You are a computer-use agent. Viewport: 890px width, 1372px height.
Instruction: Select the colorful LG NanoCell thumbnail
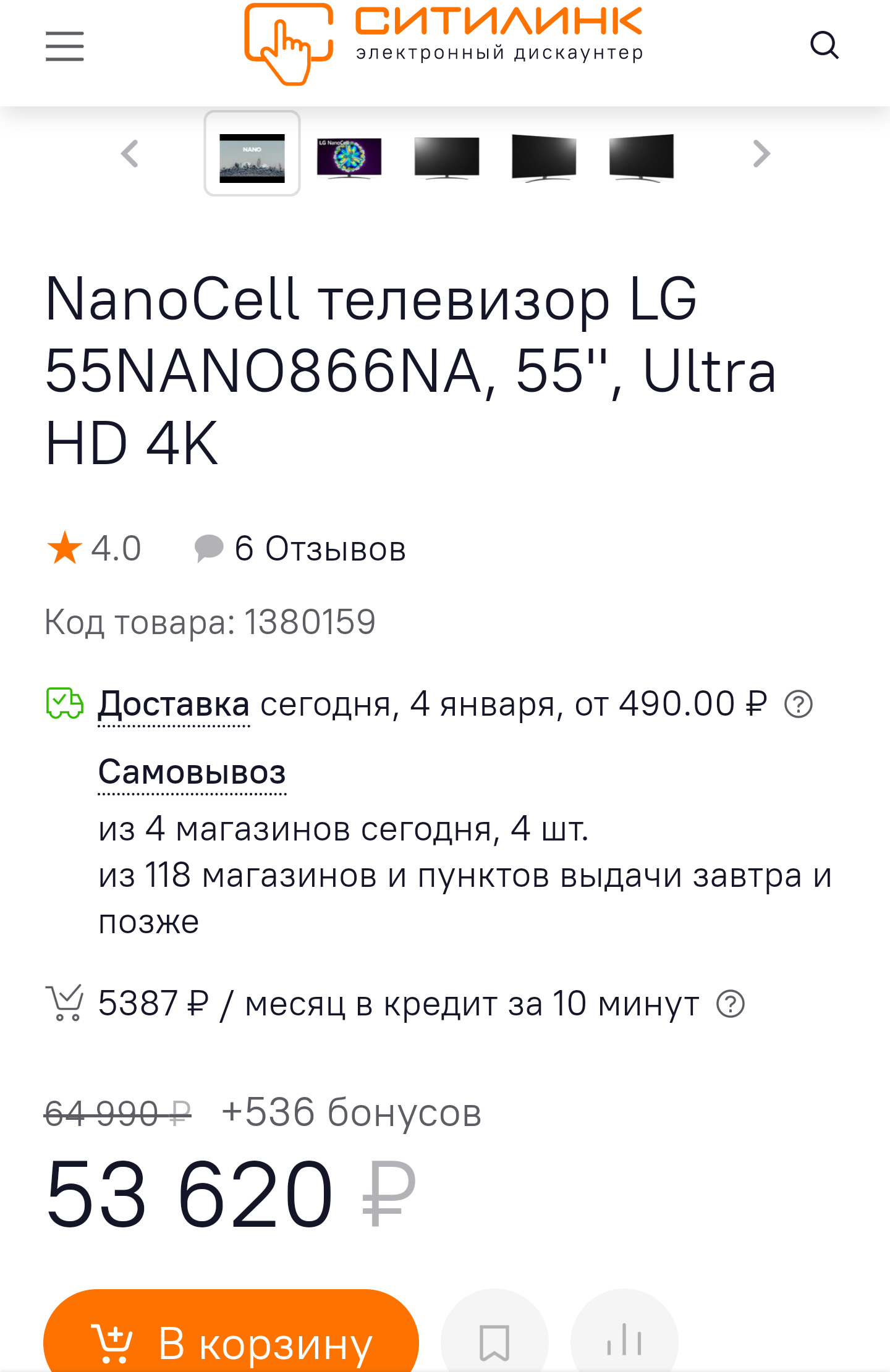pyautogui.click(x=349, y=157)
